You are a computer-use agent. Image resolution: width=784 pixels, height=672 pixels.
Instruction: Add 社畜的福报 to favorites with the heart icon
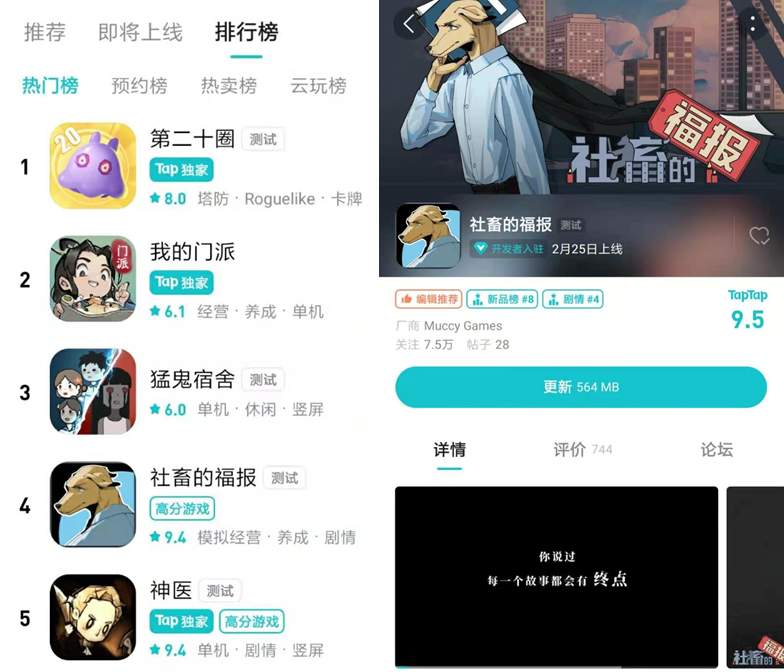[759, 236]
